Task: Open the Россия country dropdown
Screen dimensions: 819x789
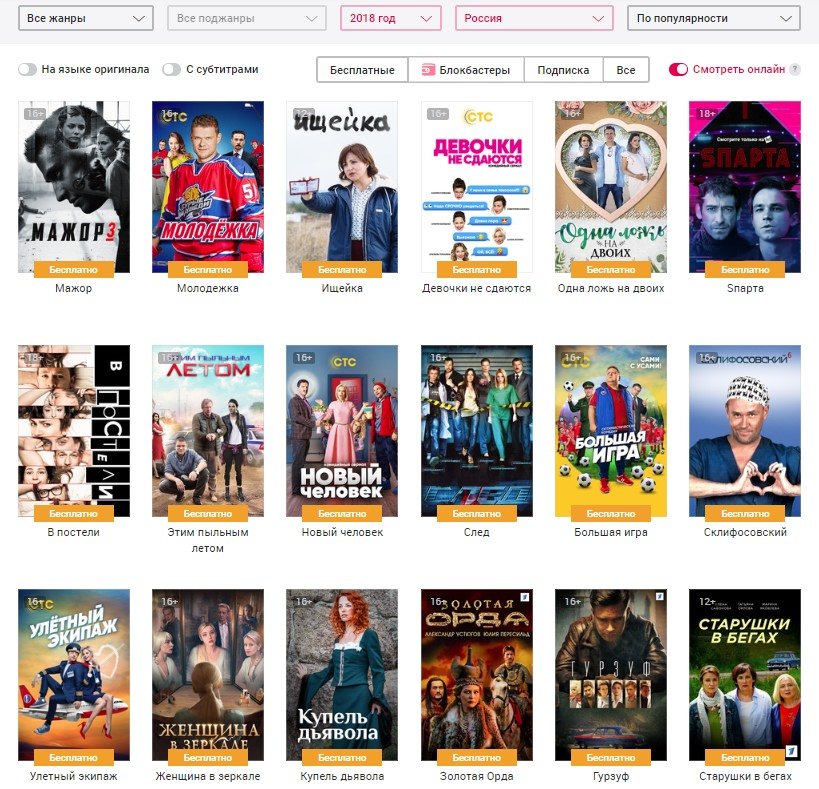Action: pos(534,18)
